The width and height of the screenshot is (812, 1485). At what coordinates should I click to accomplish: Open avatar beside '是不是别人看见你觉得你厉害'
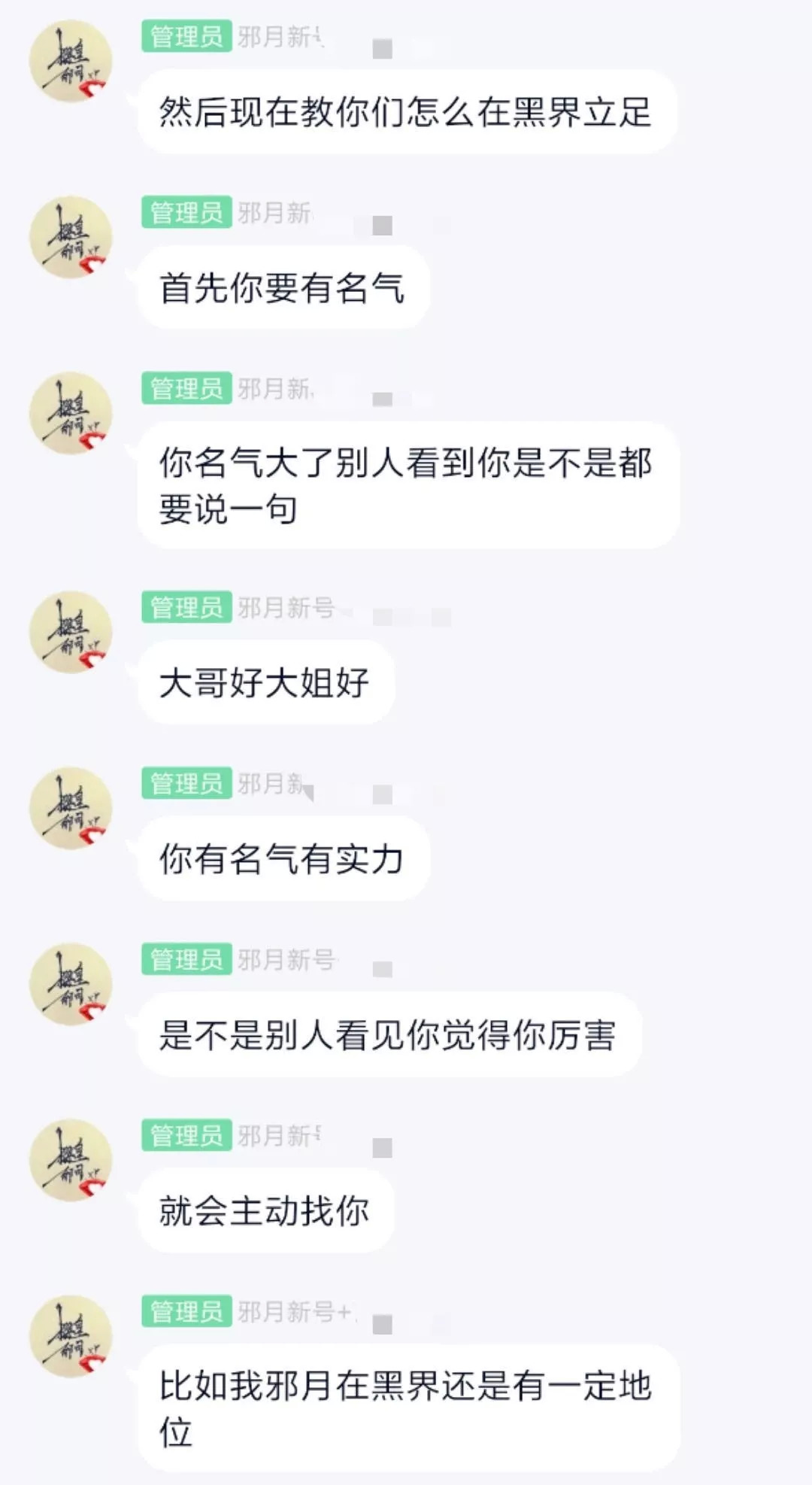pyautogui.click(x=71, y=984)
